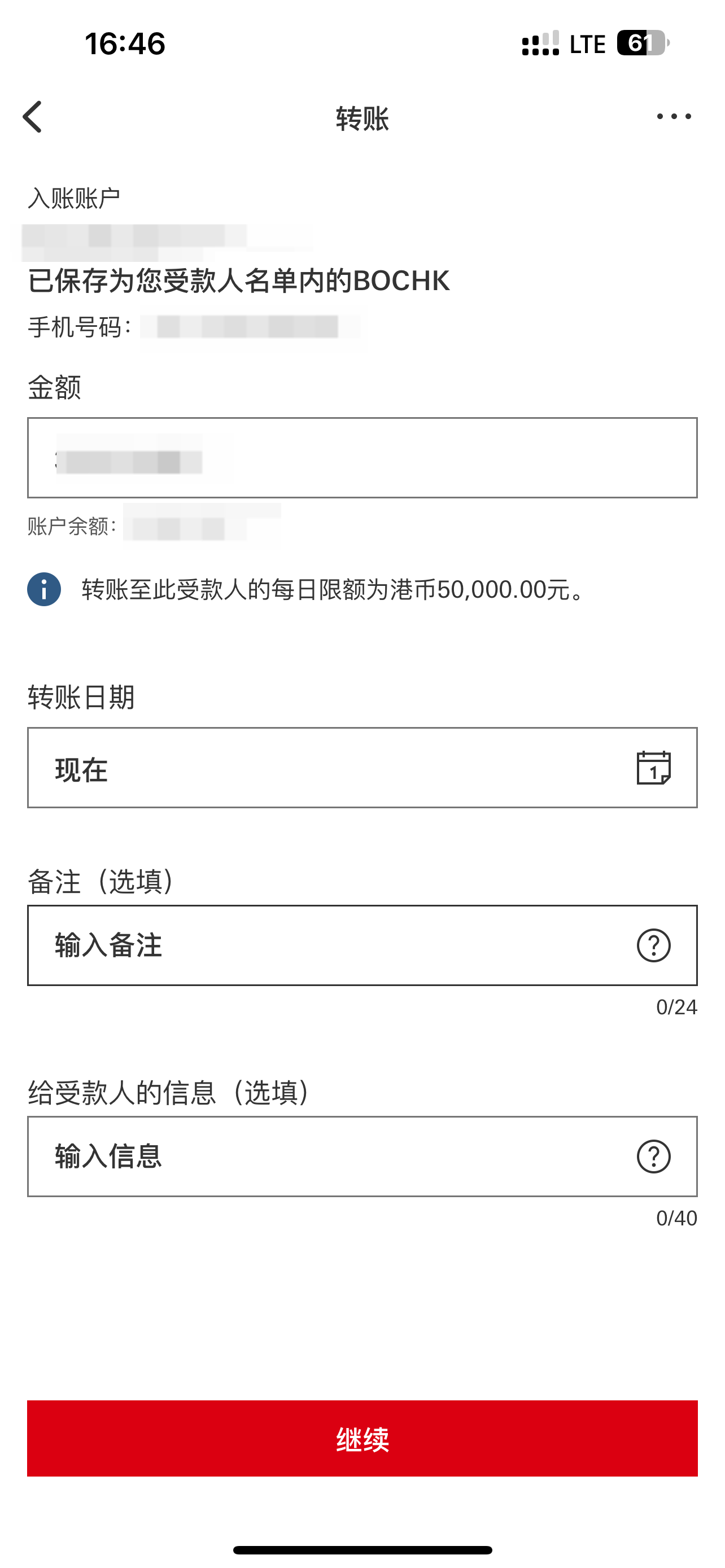Tap the 金额 amount input field
This screenshot has width=725, height=1568.
point(362,458)
